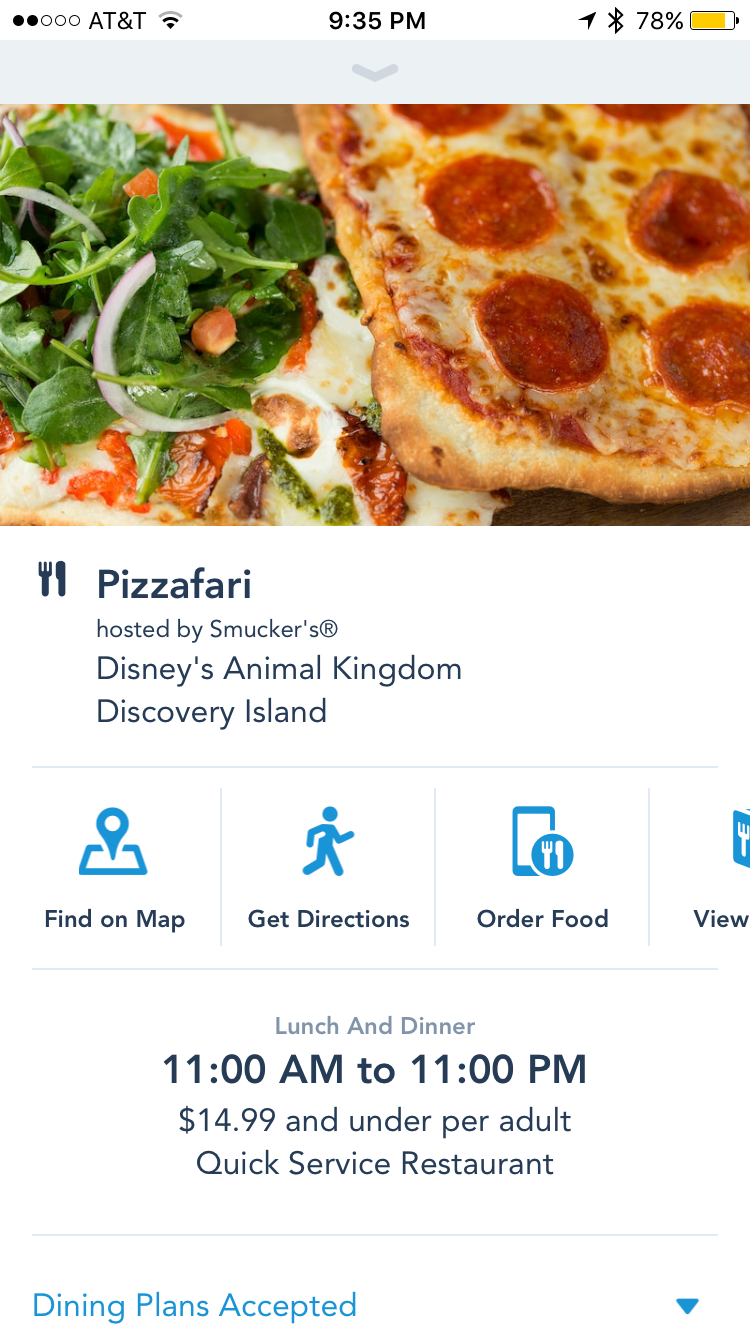Tap the partially visible View button
The height and width of the screenshot is (1334, 750).
point(700,867)
